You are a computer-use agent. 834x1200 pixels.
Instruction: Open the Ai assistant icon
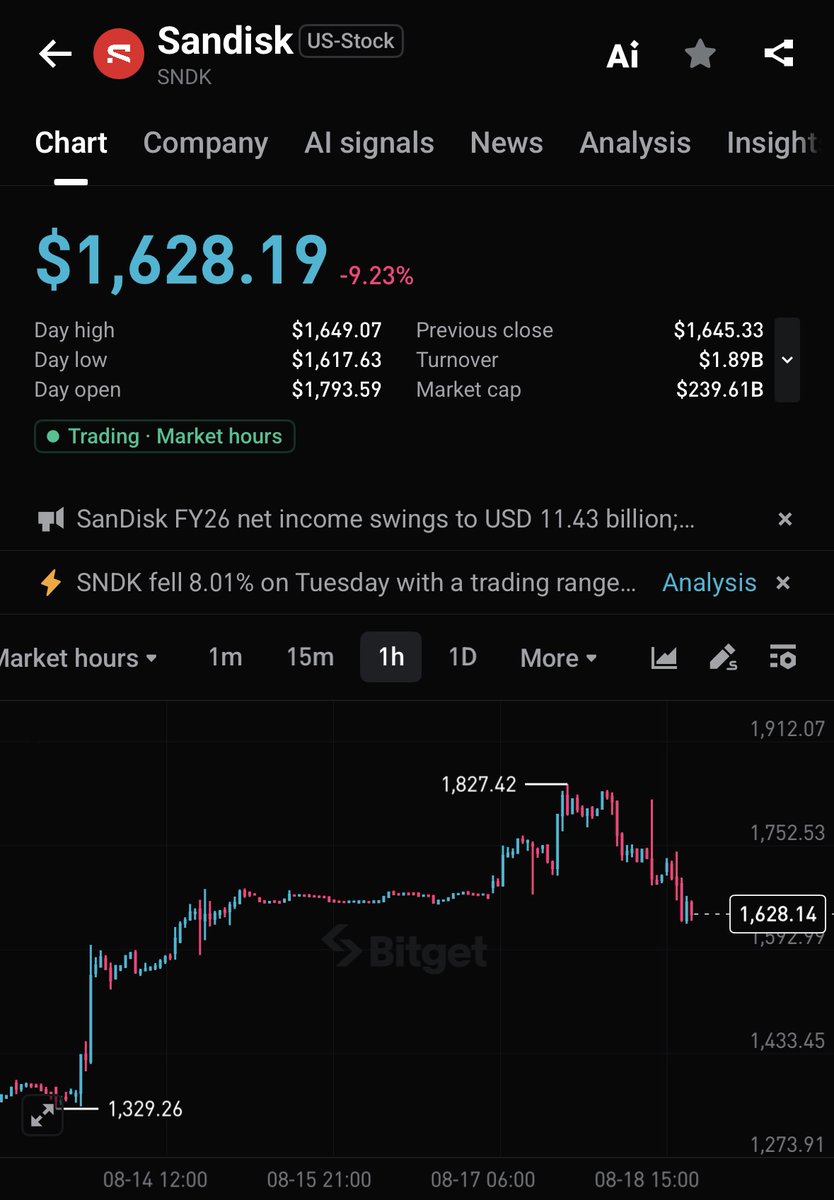click(x=622, y=55)
